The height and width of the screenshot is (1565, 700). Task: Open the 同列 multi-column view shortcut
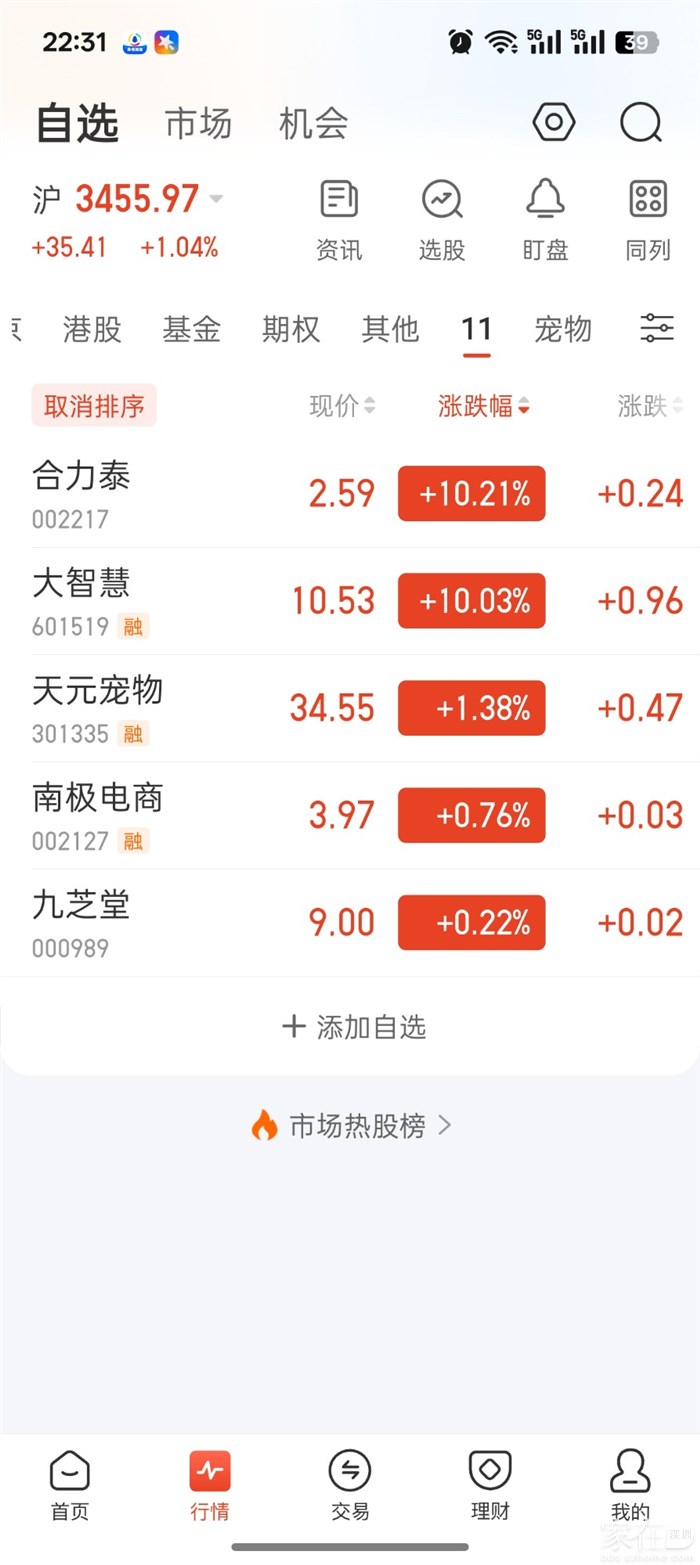(x=648, y=220)
